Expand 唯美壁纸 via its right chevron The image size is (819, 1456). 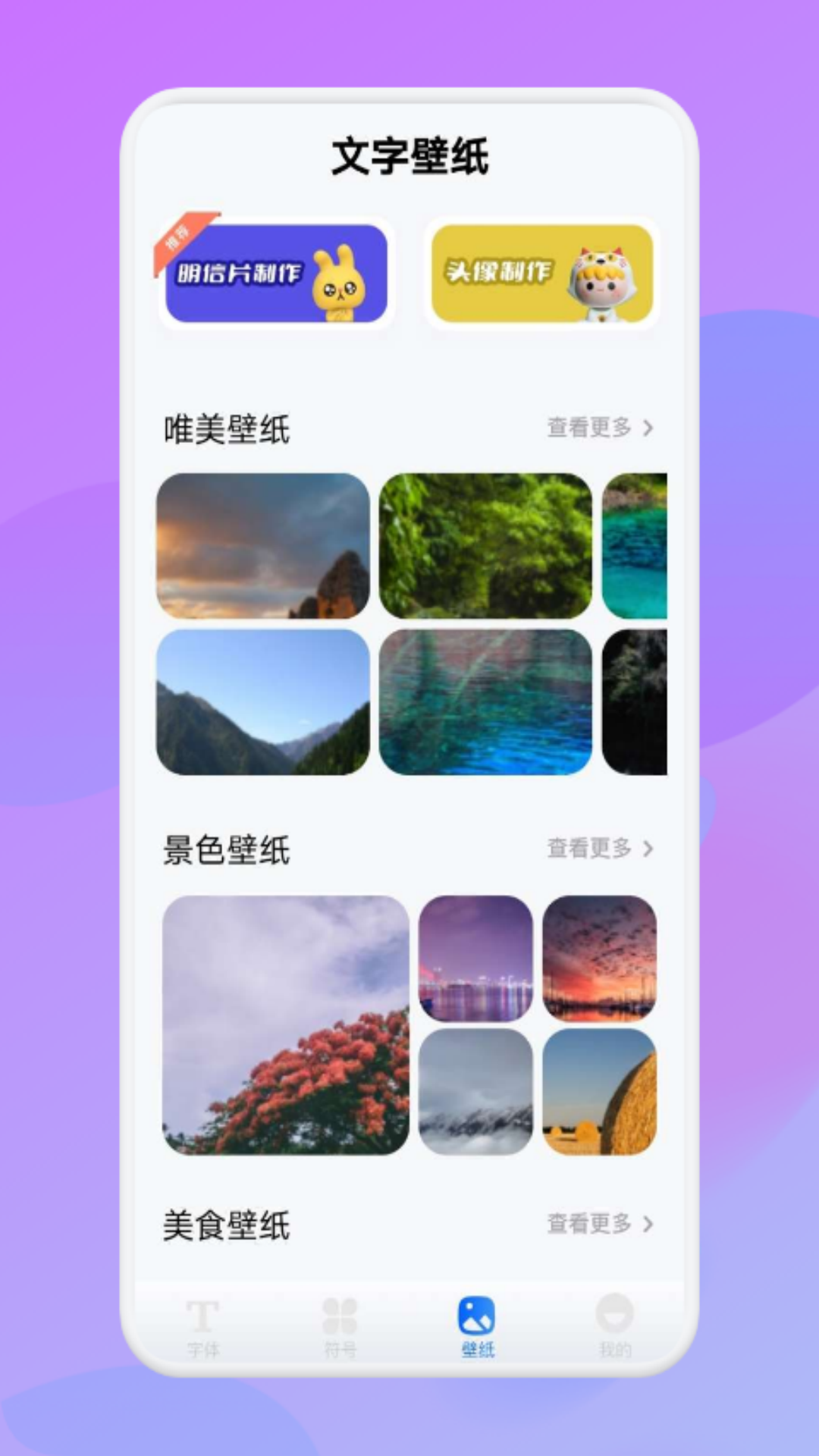click(649, 428)
